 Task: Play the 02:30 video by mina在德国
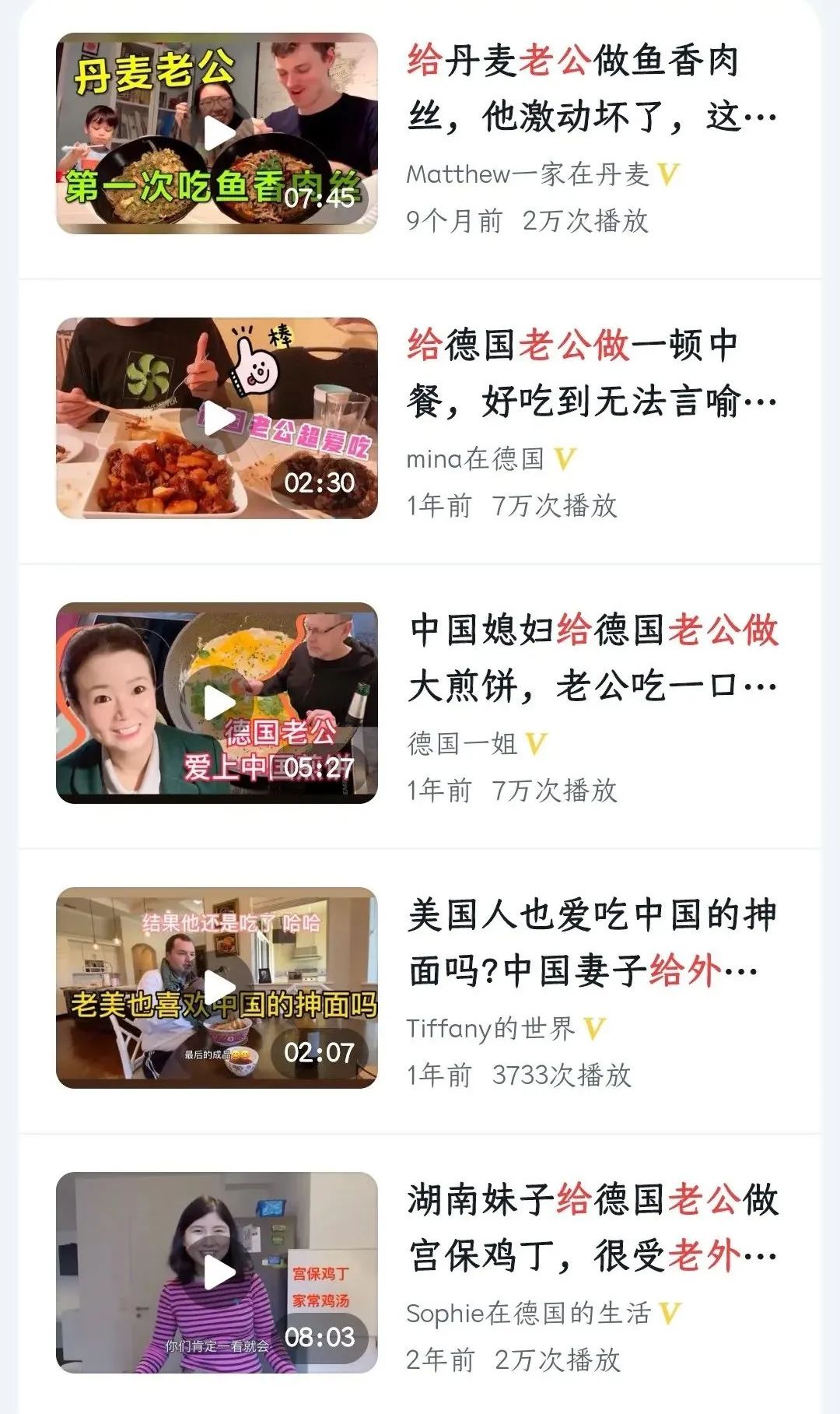tap(217, 418)
